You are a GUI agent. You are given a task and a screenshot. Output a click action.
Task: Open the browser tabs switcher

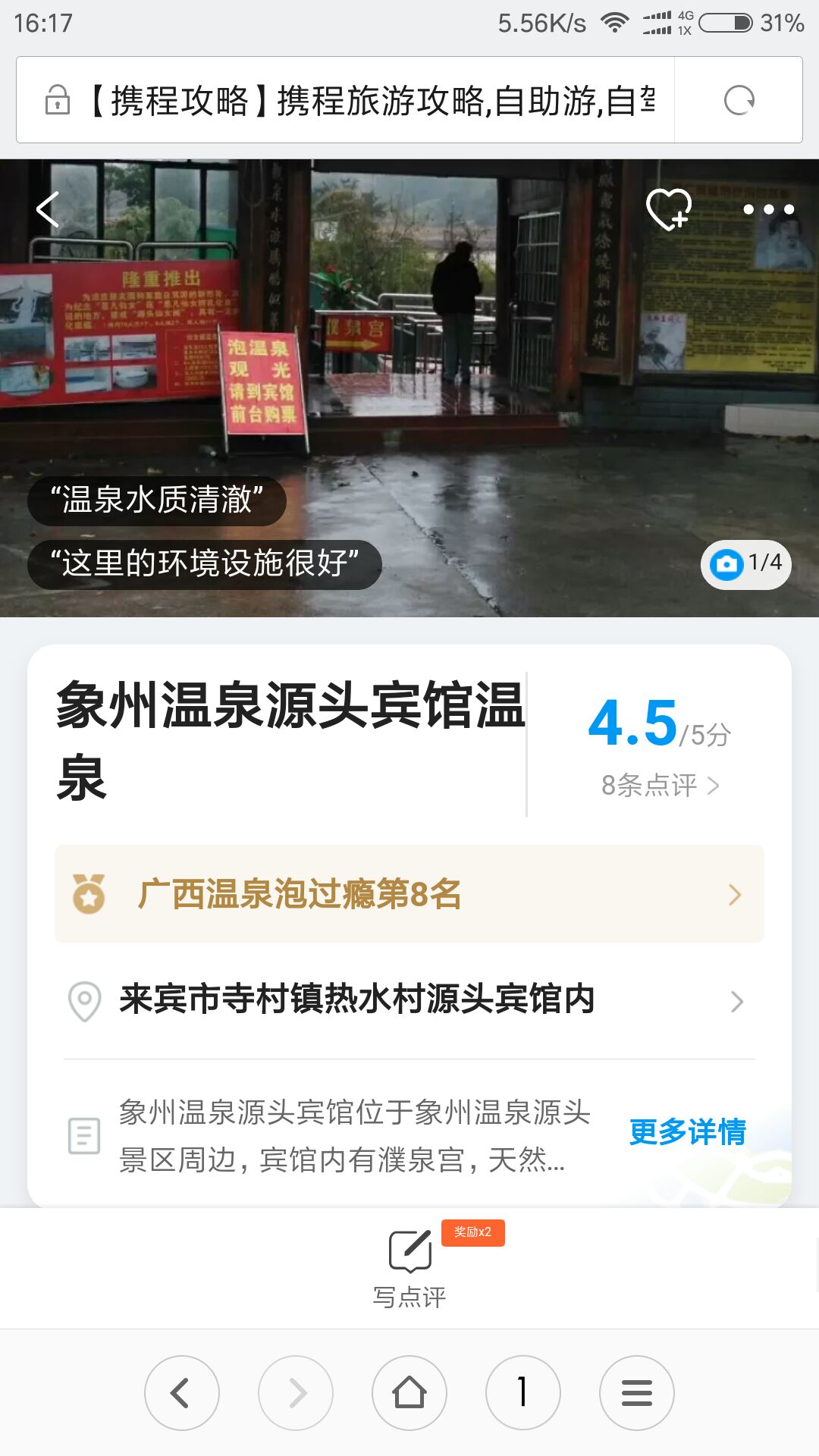pyautogui.click(x=523, y=1393)
